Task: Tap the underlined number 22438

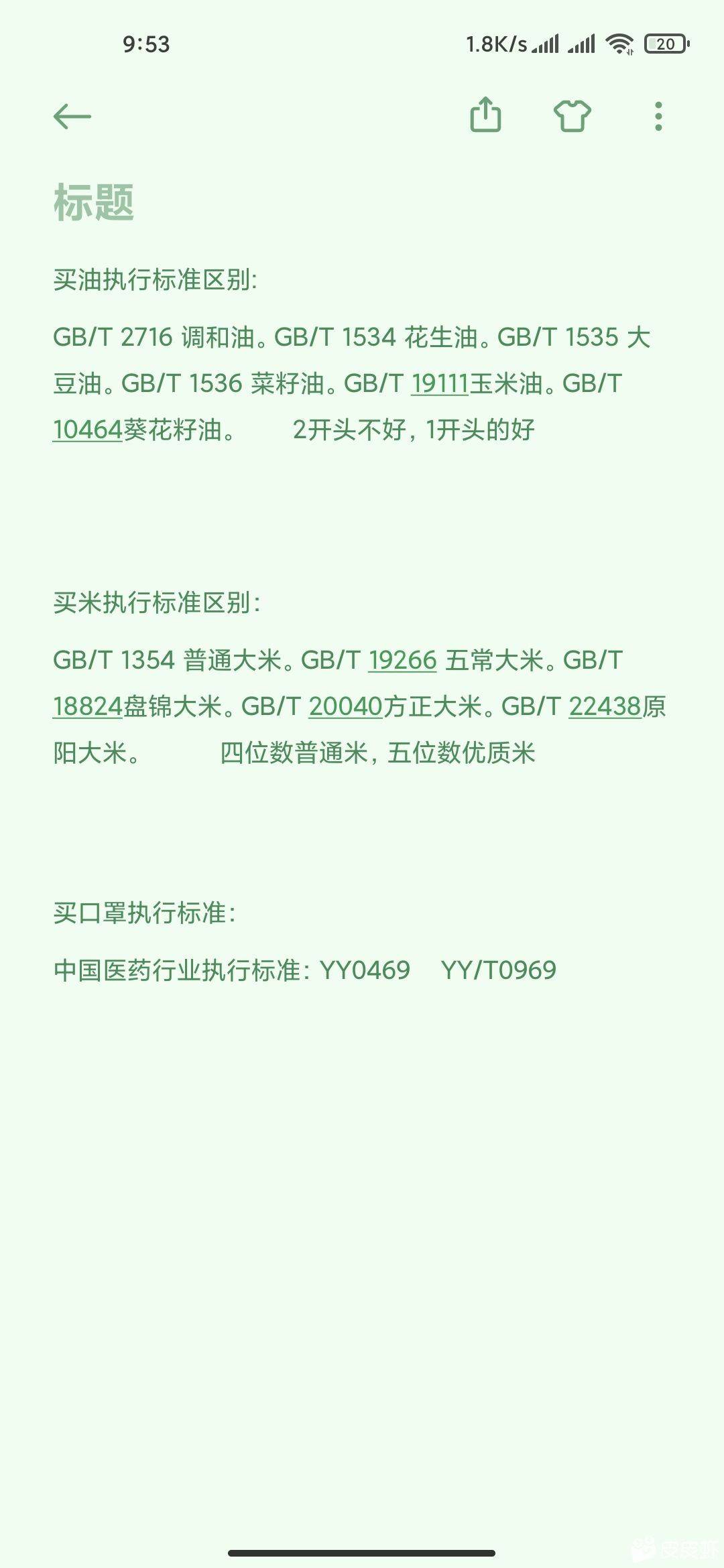Action: click(x=605, y=706)
